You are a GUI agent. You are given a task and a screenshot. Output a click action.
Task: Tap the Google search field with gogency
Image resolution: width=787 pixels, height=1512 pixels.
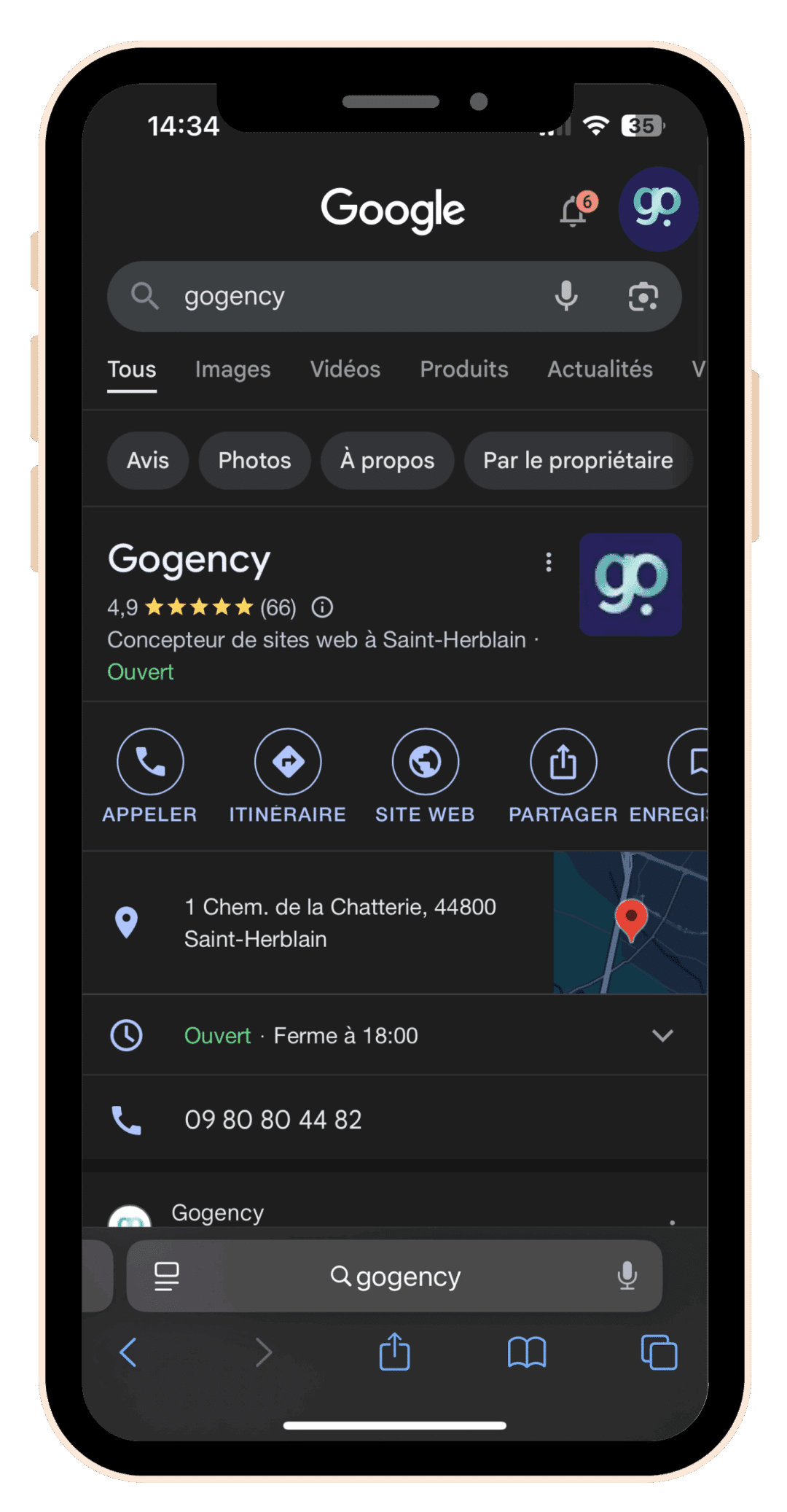pyautogui.click(x=350, y=297)
